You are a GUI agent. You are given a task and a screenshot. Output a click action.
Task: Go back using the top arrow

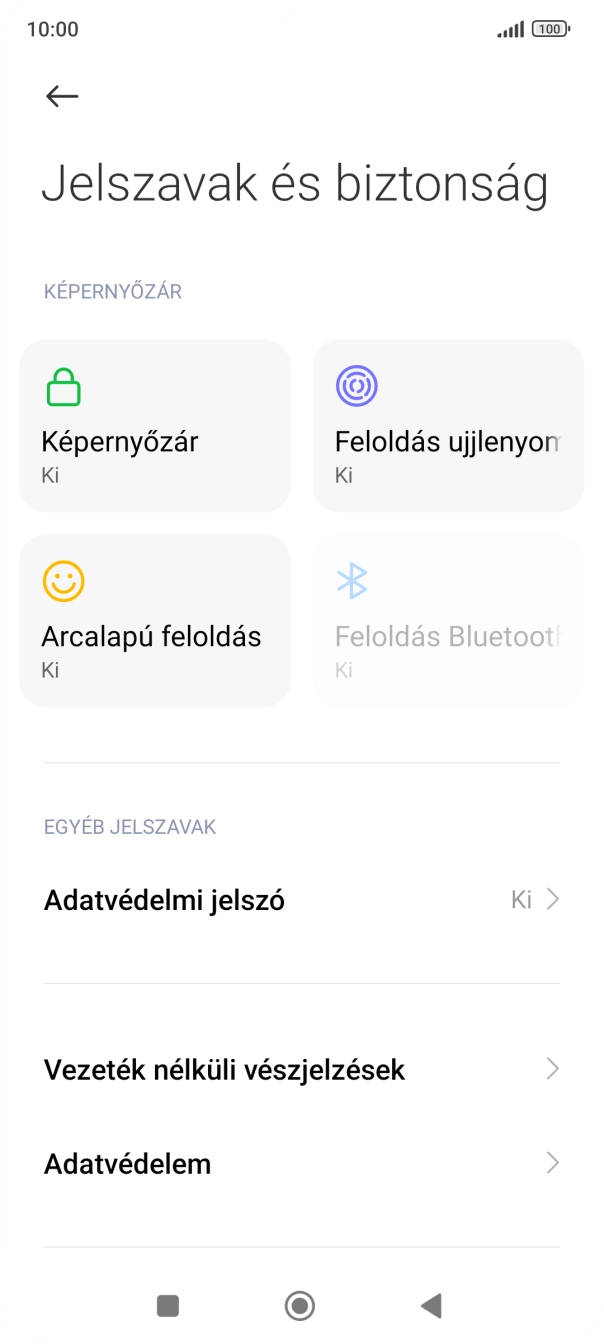(x=62, y=96)
